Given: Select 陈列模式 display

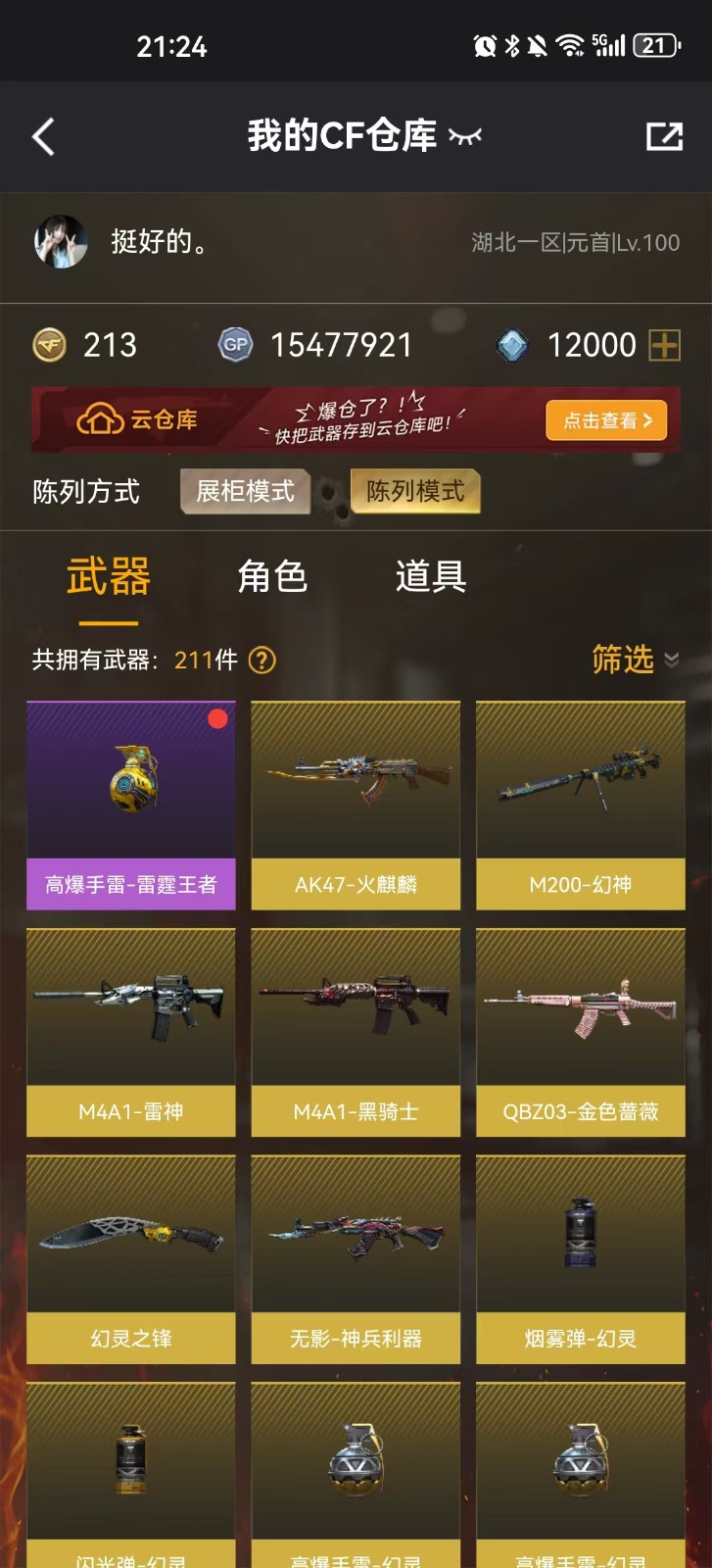Looking at the screenshot, I should [x=415, y=491].
